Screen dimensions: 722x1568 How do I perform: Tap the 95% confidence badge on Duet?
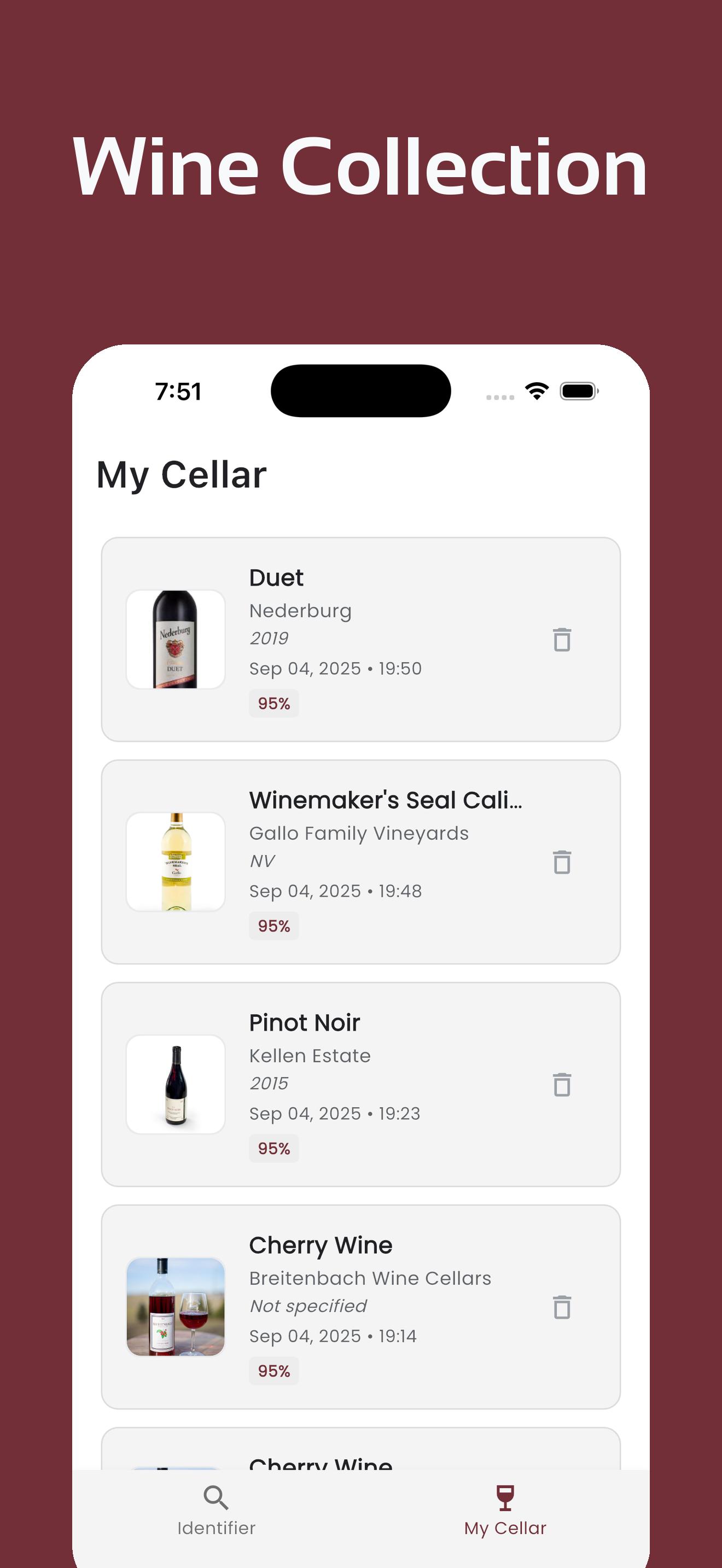click(x=273, y=703)
